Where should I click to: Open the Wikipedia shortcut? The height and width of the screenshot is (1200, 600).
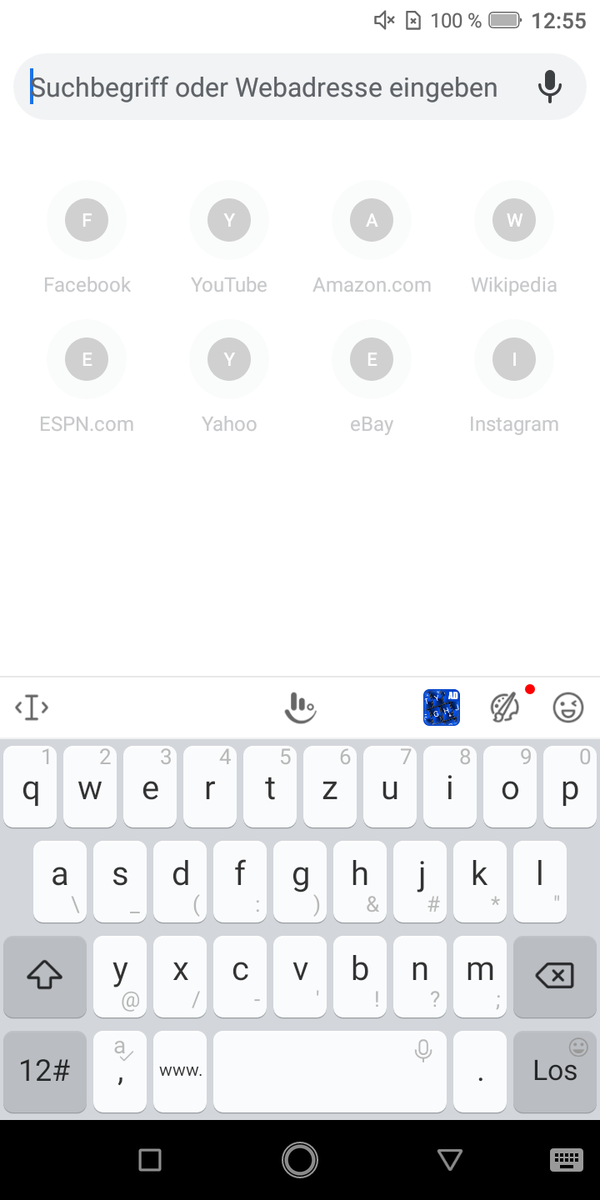point(514,240)
